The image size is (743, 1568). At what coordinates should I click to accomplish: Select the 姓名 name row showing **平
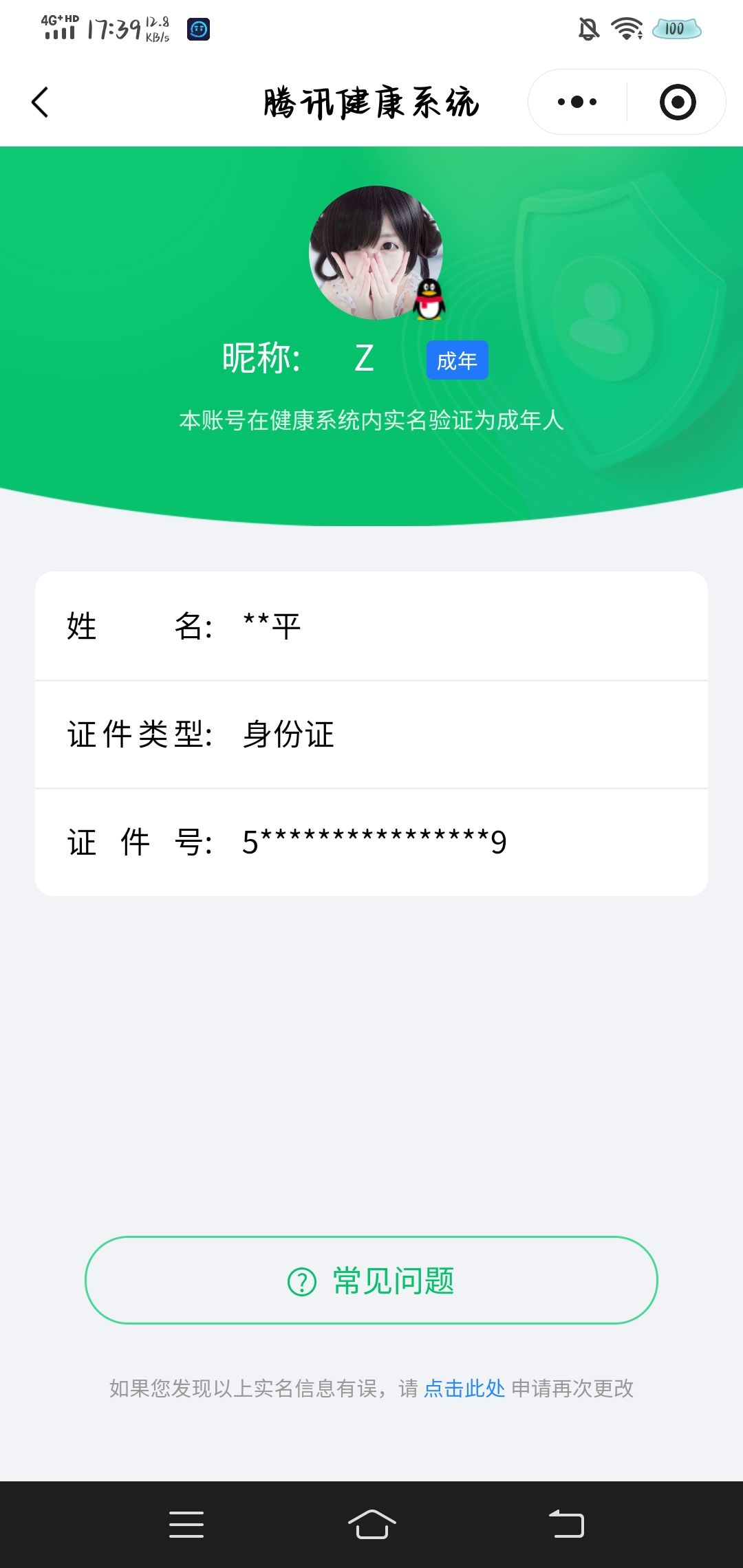click(371, 626)
